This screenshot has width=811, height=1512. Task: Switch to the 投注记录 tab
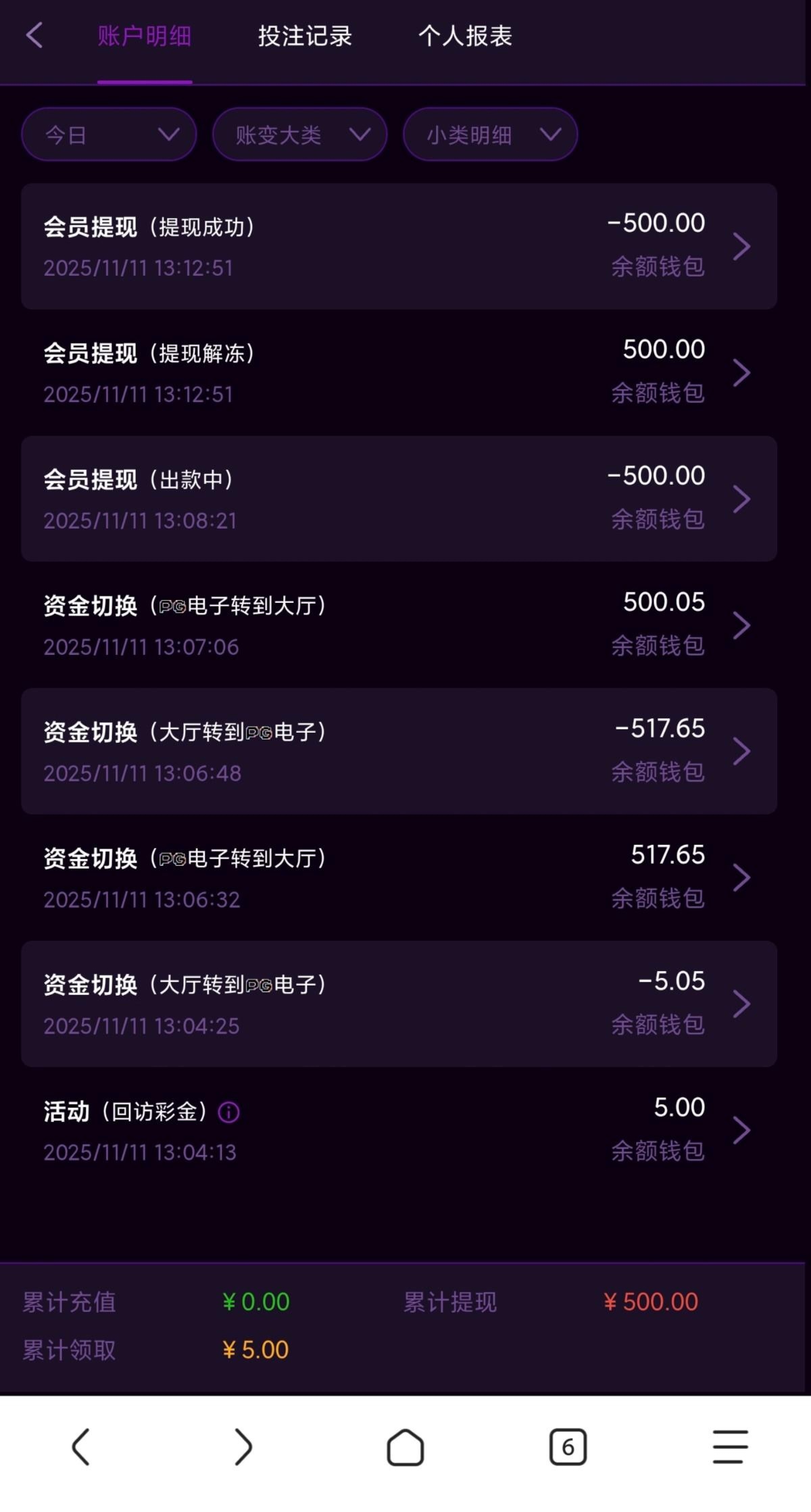point(305,36)
